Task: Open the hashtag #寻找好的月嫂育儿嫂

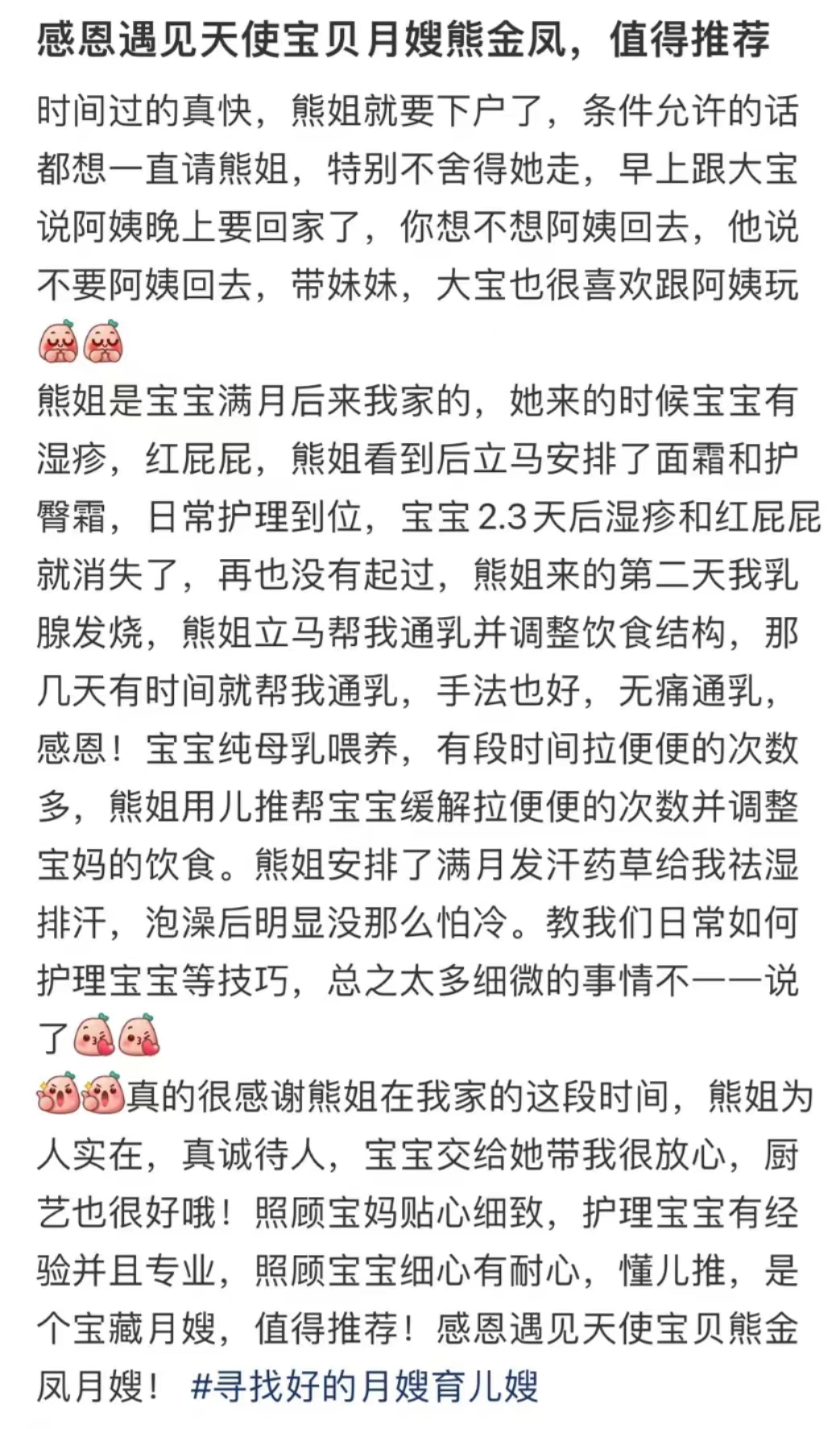Action: [365, 1386]
